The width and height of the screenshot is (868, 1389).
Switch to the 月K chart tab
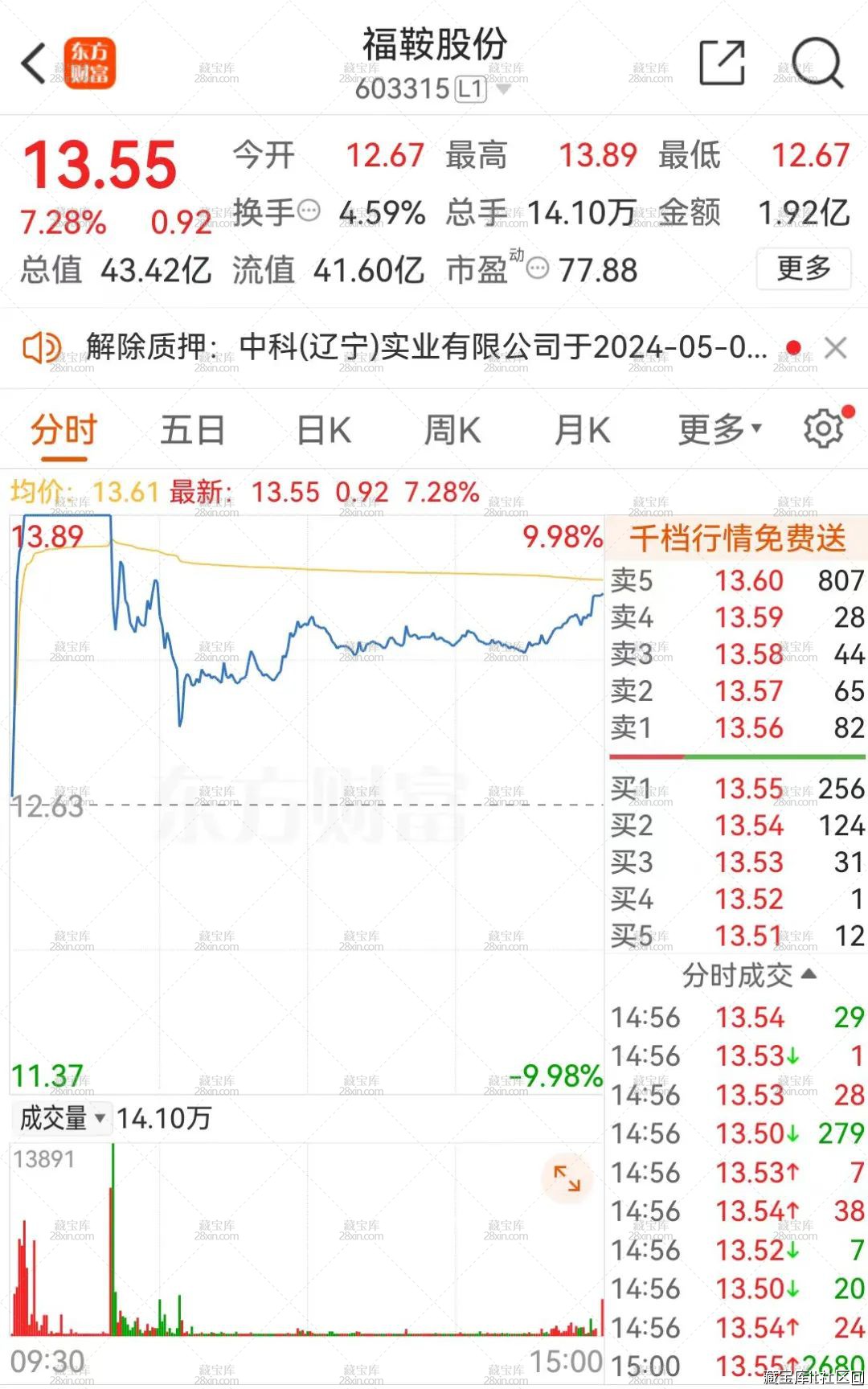pos(583,430)
